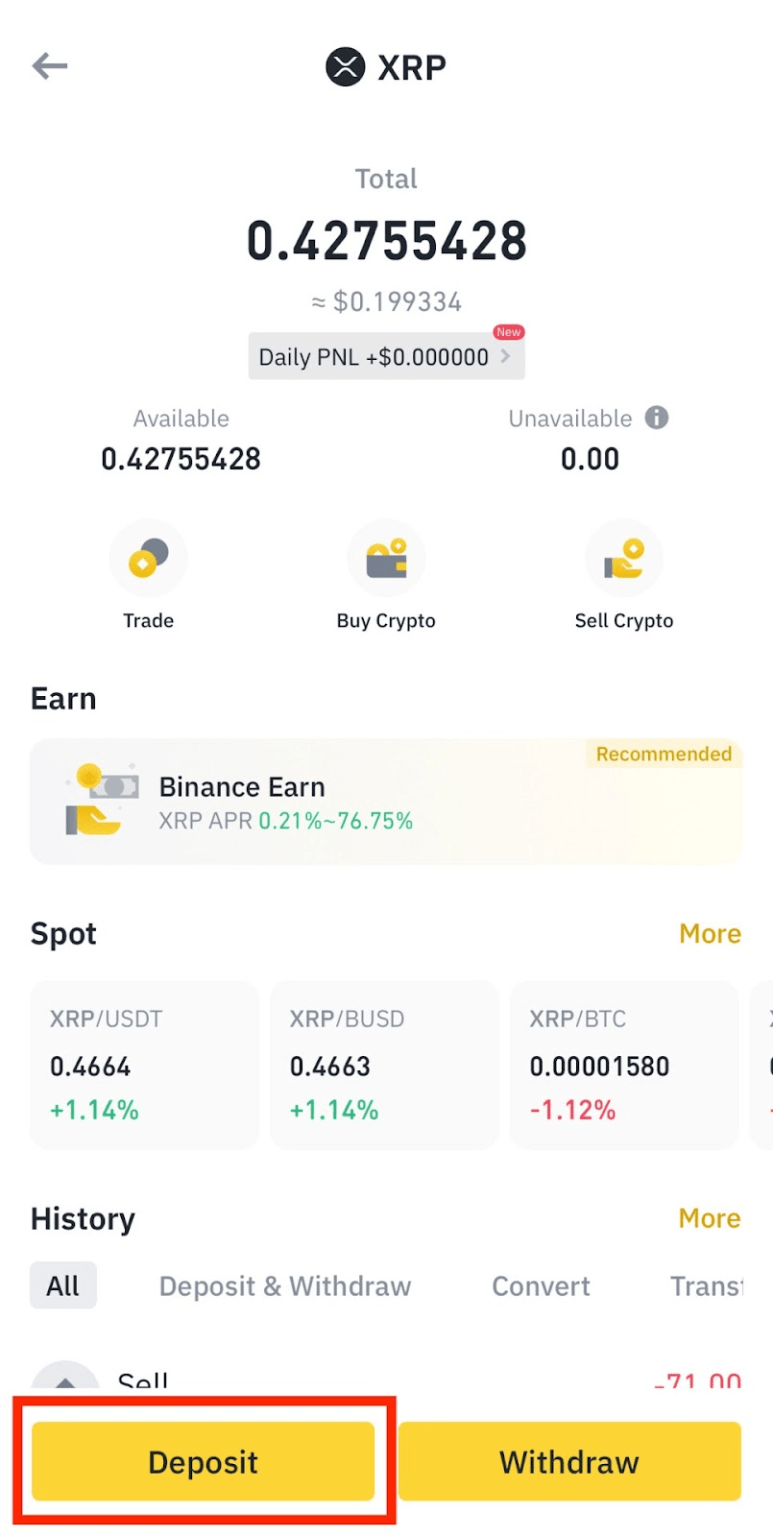Tap the Trade coins icon
This screenshot has height=1536, width=773.
coord(148,557)
